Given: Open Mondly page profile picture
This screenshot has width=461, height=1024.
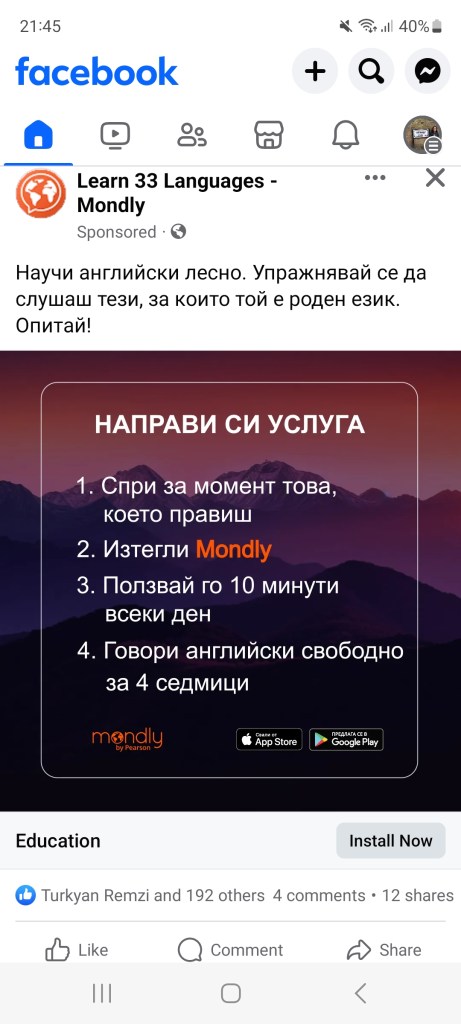Looking at the screenshot, I should point(40,194).
